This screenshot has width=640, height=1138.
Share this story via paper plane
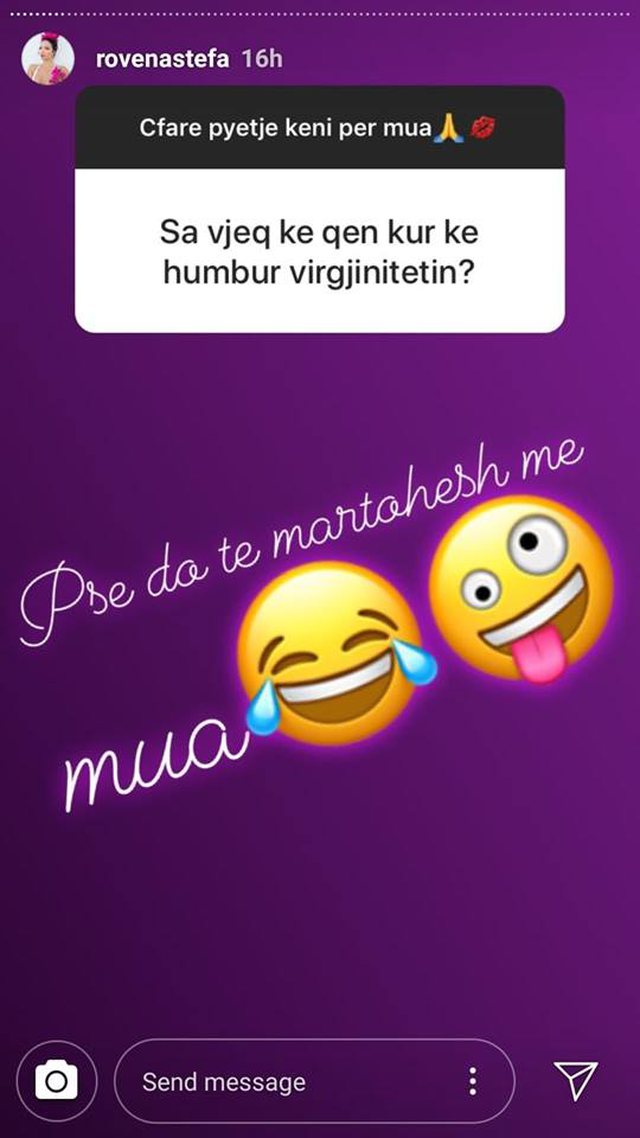point(576,1080)
